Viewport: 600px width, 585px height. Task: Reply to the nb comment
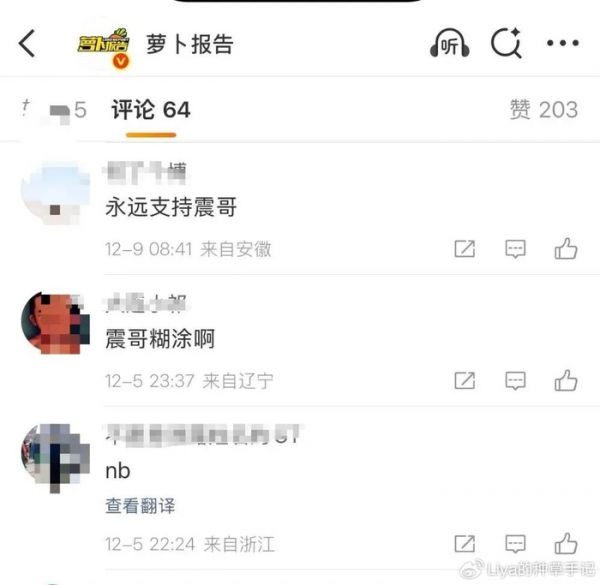515,544
